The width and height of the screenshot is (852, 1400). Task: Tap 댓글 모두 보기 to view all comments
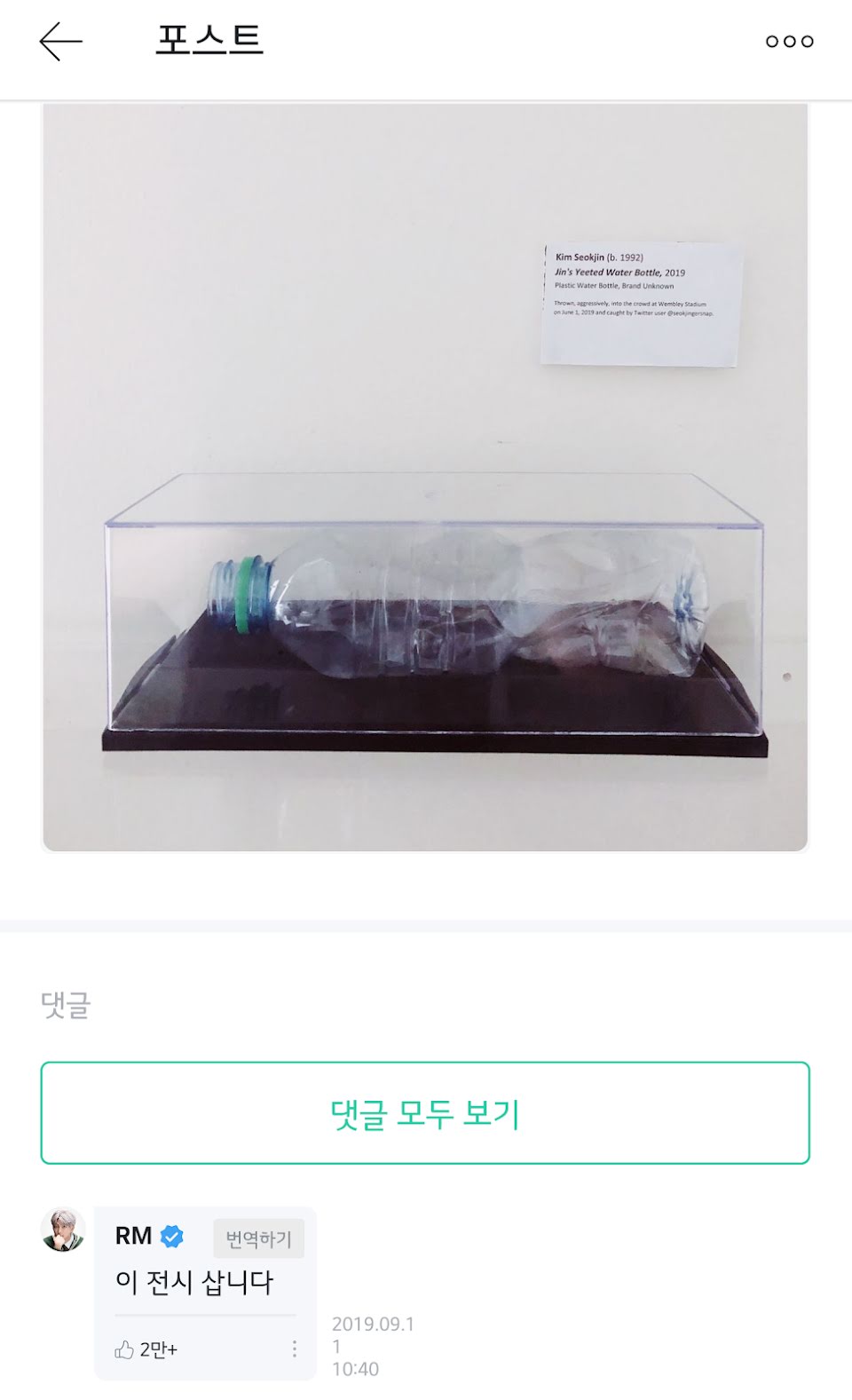(x=425, y=1112)
